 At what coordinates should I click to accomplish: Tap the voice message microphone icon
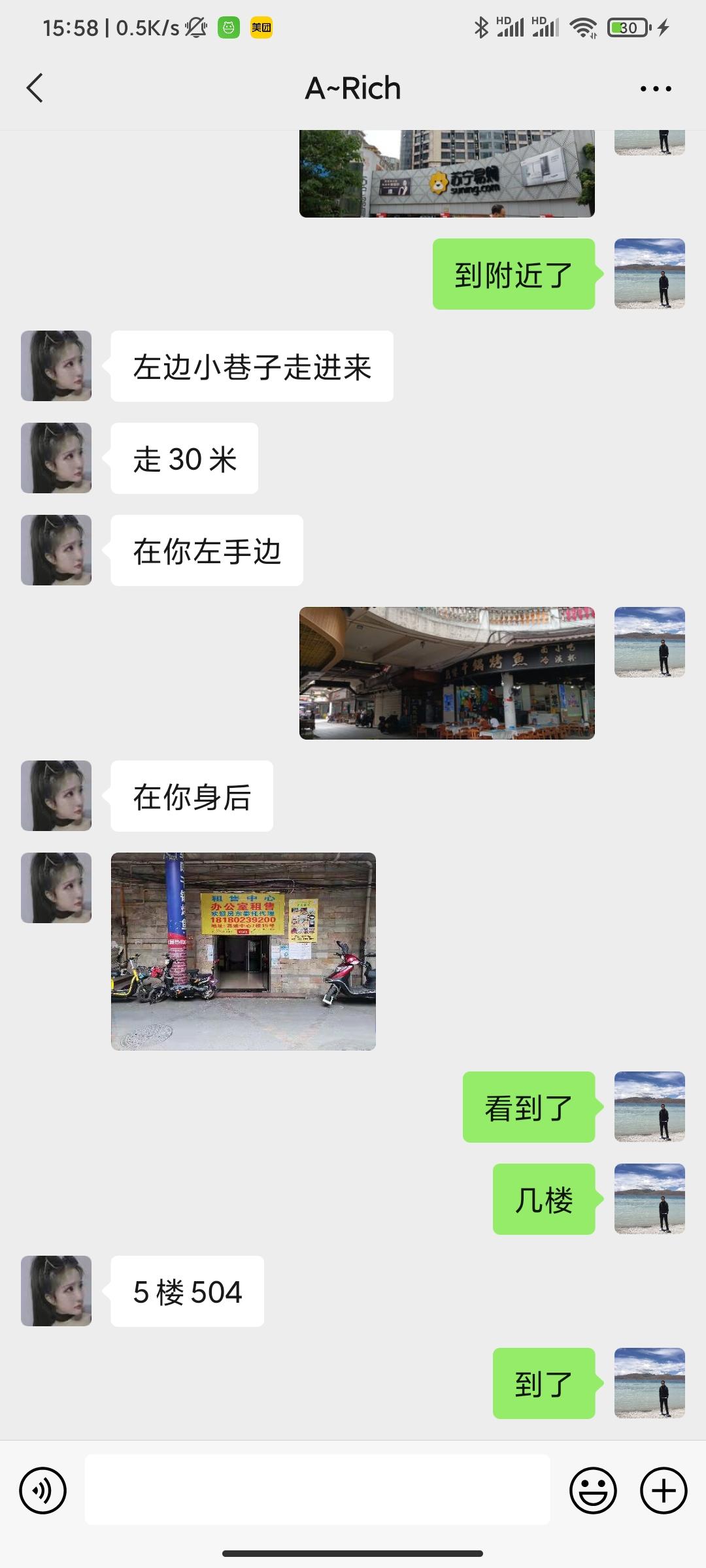coord(43,1490)
